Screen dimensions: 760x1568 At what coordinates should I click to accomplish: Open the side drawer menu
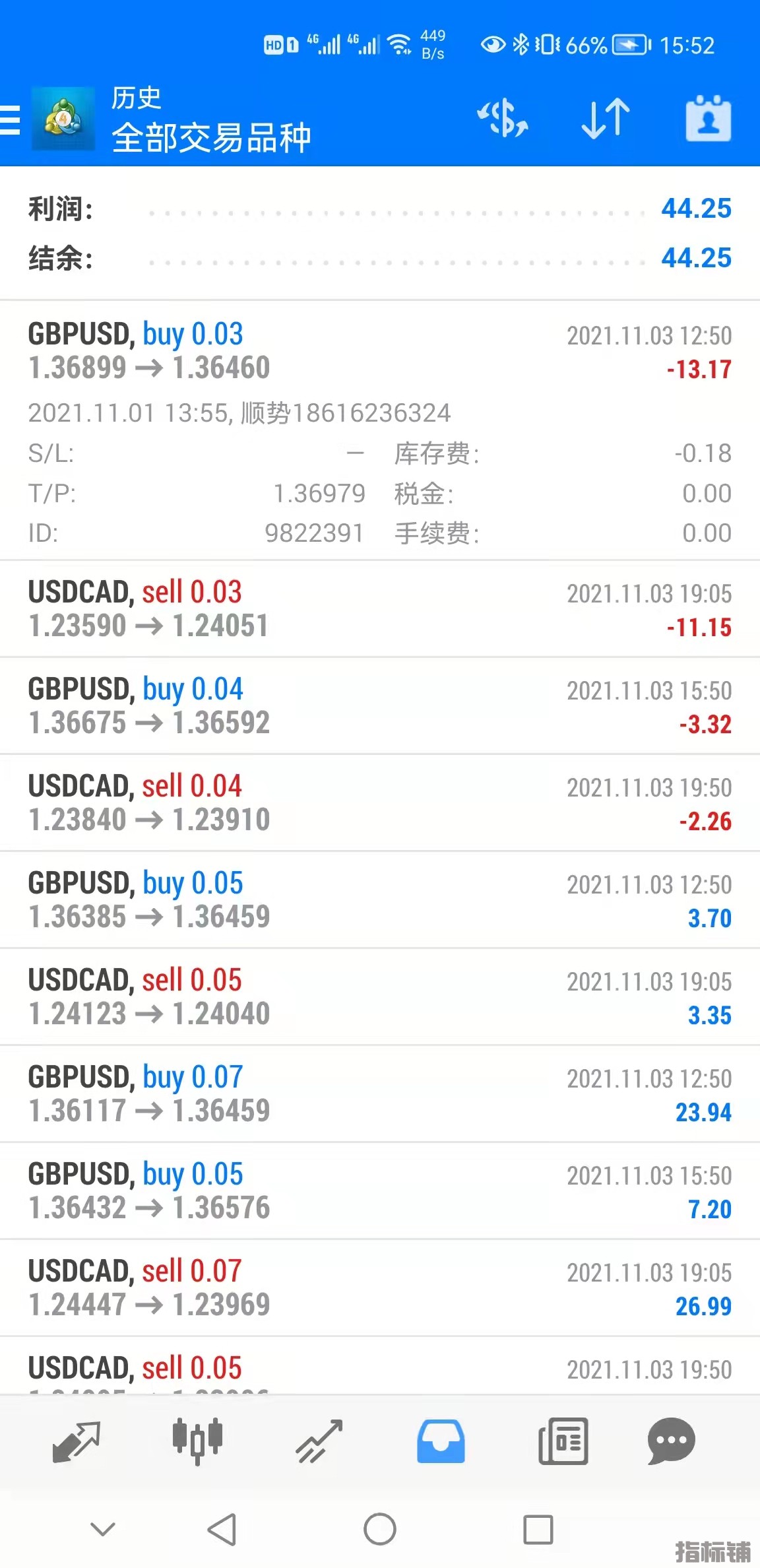pyautogui.click(x=11, y=120)
